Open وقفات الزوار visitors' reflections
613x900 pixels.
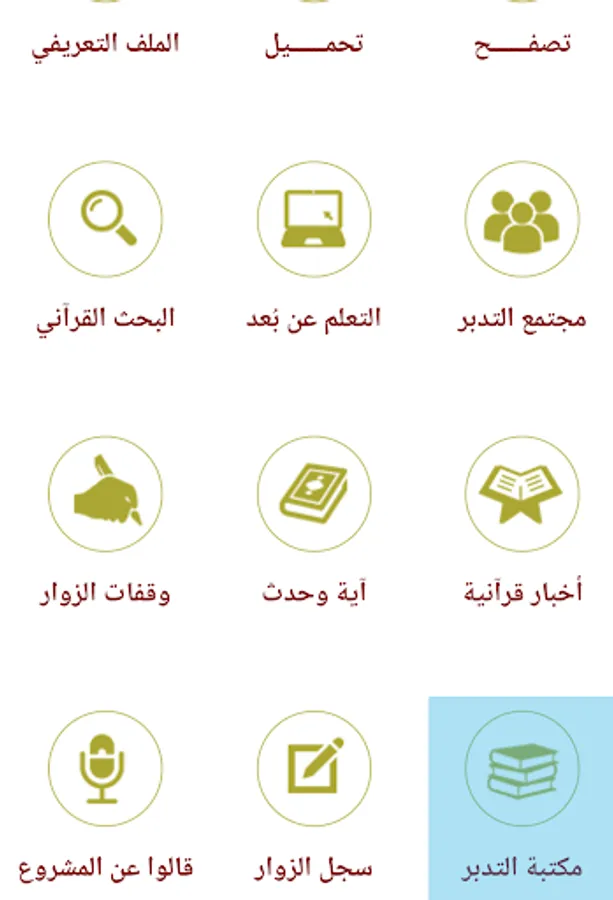105,494
